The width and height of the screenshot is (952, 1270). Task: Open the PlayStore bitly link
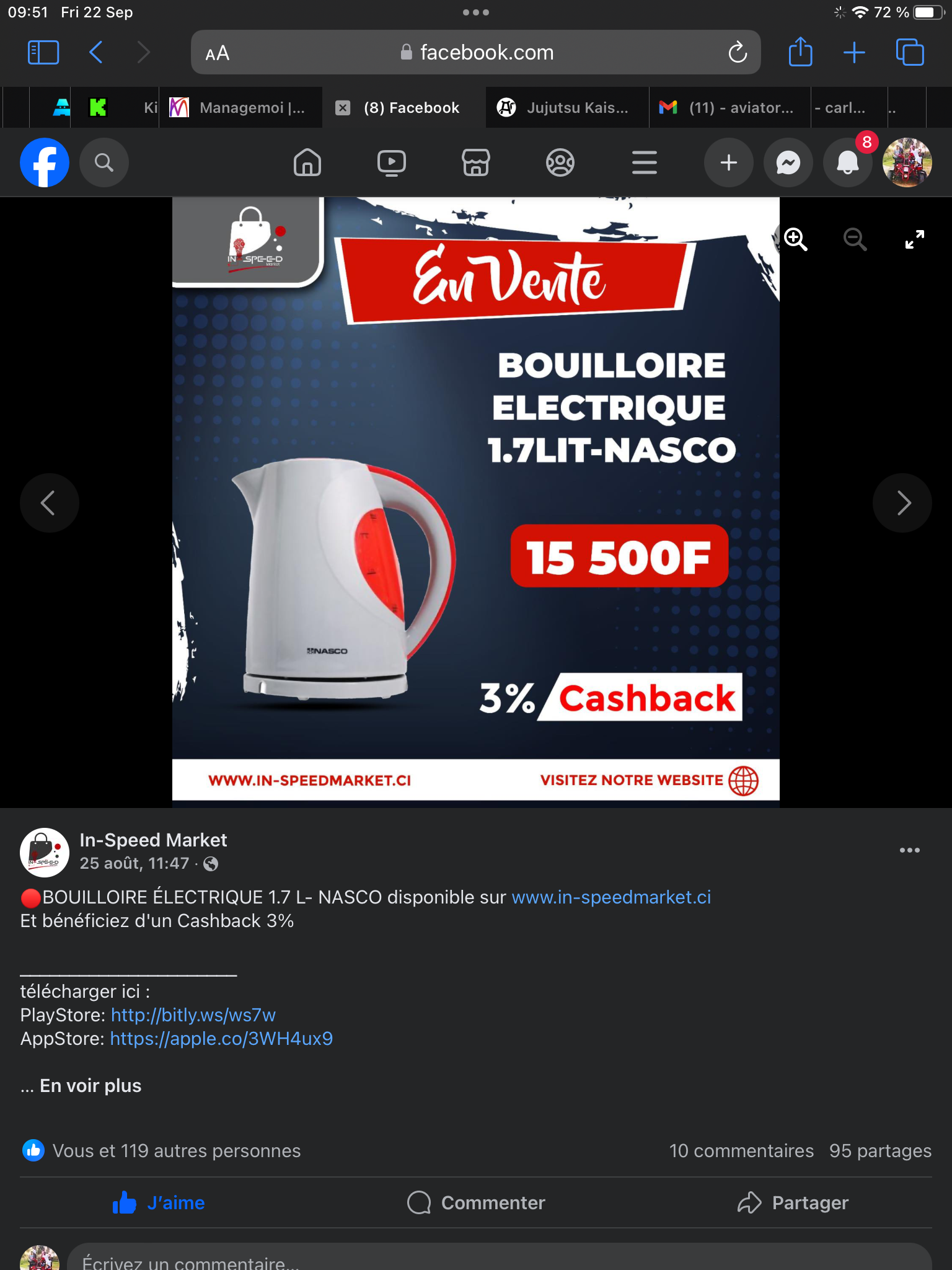193,1015
